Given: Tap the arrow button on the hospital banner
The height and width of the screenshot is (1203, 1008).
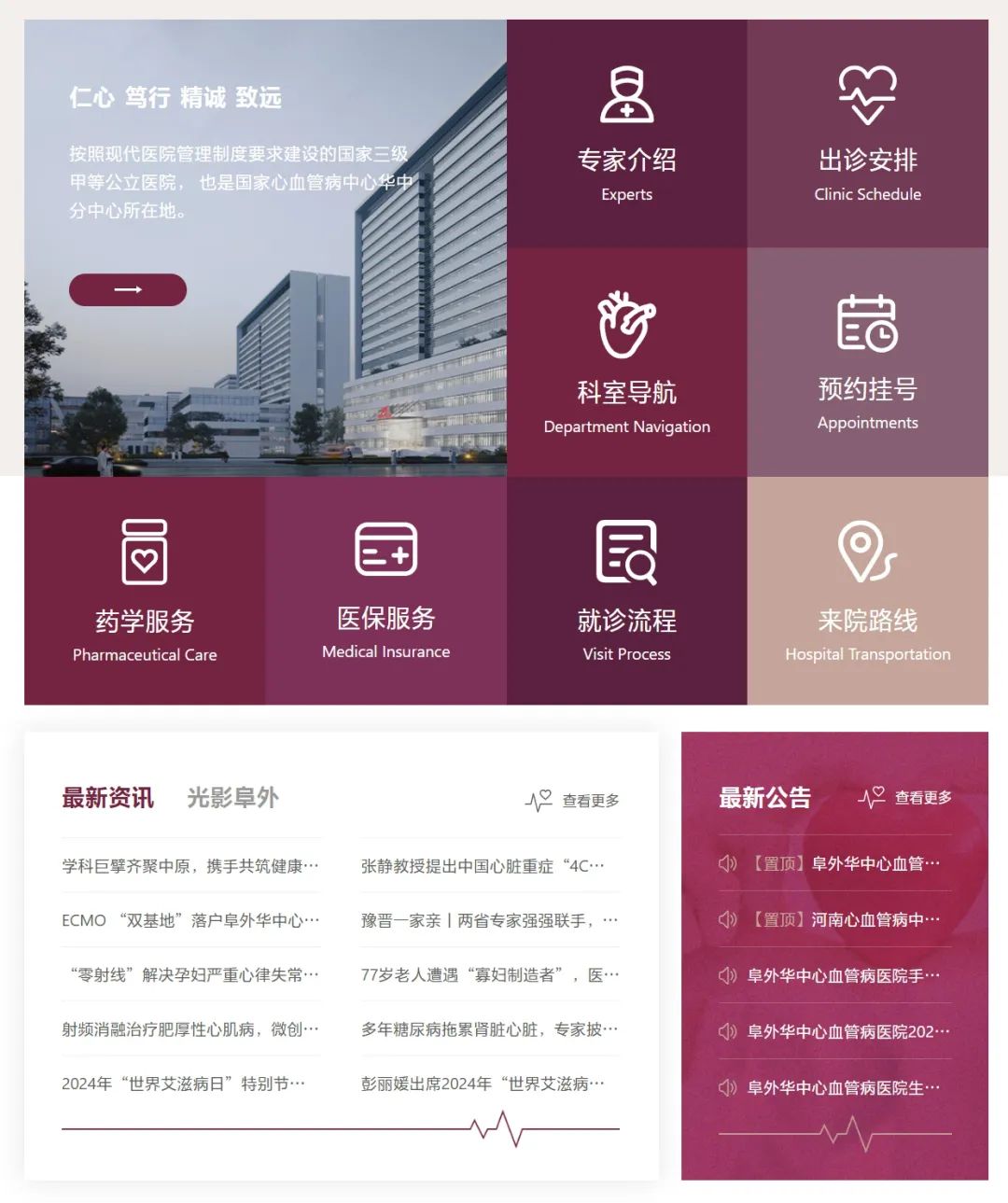Looking at the screenshot, I should [x=128, y=289].
